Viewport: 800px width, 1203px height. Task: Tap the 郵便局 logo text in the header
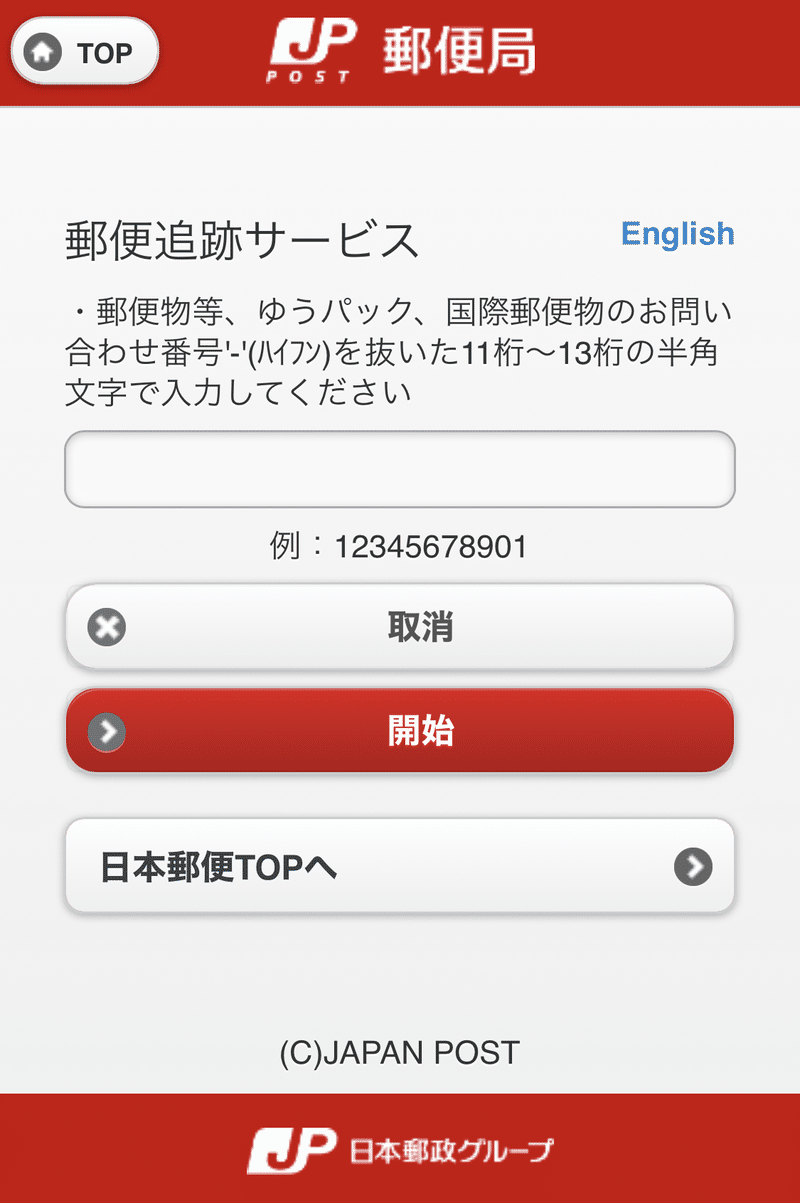tap(460, 52)
